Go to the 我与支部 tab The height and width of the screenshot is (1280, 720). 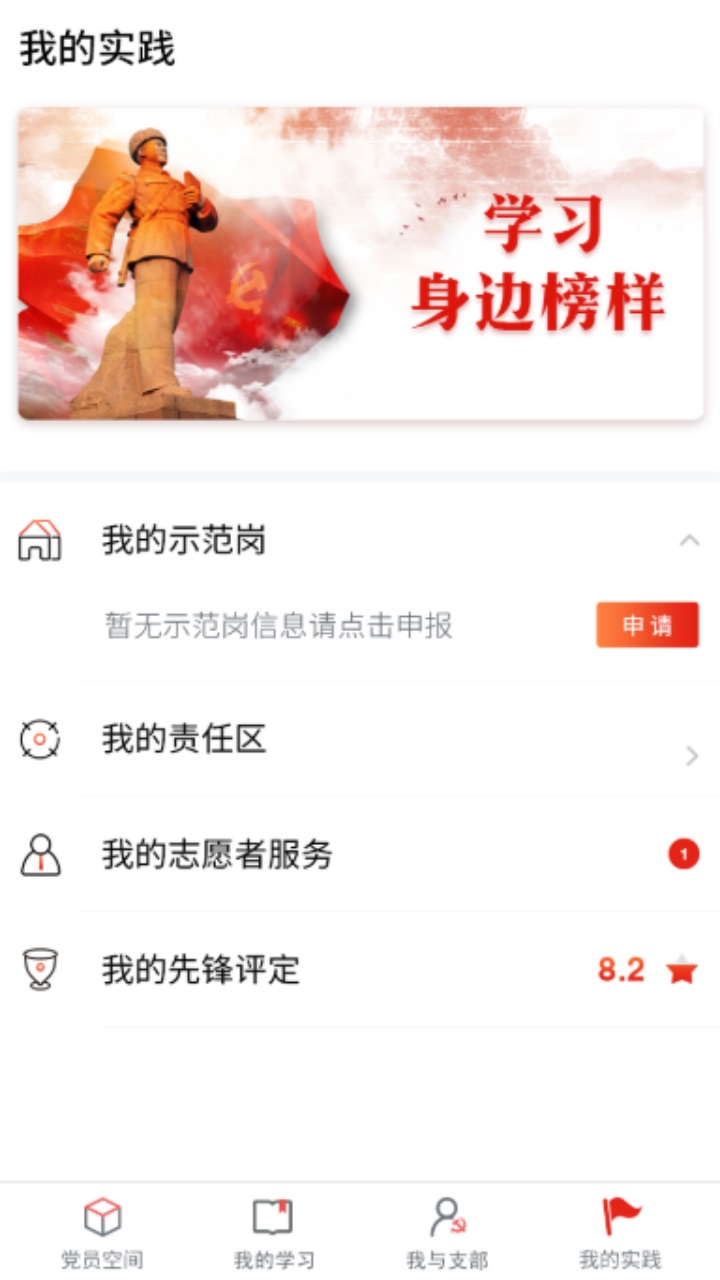click(x=447, y=1233)
